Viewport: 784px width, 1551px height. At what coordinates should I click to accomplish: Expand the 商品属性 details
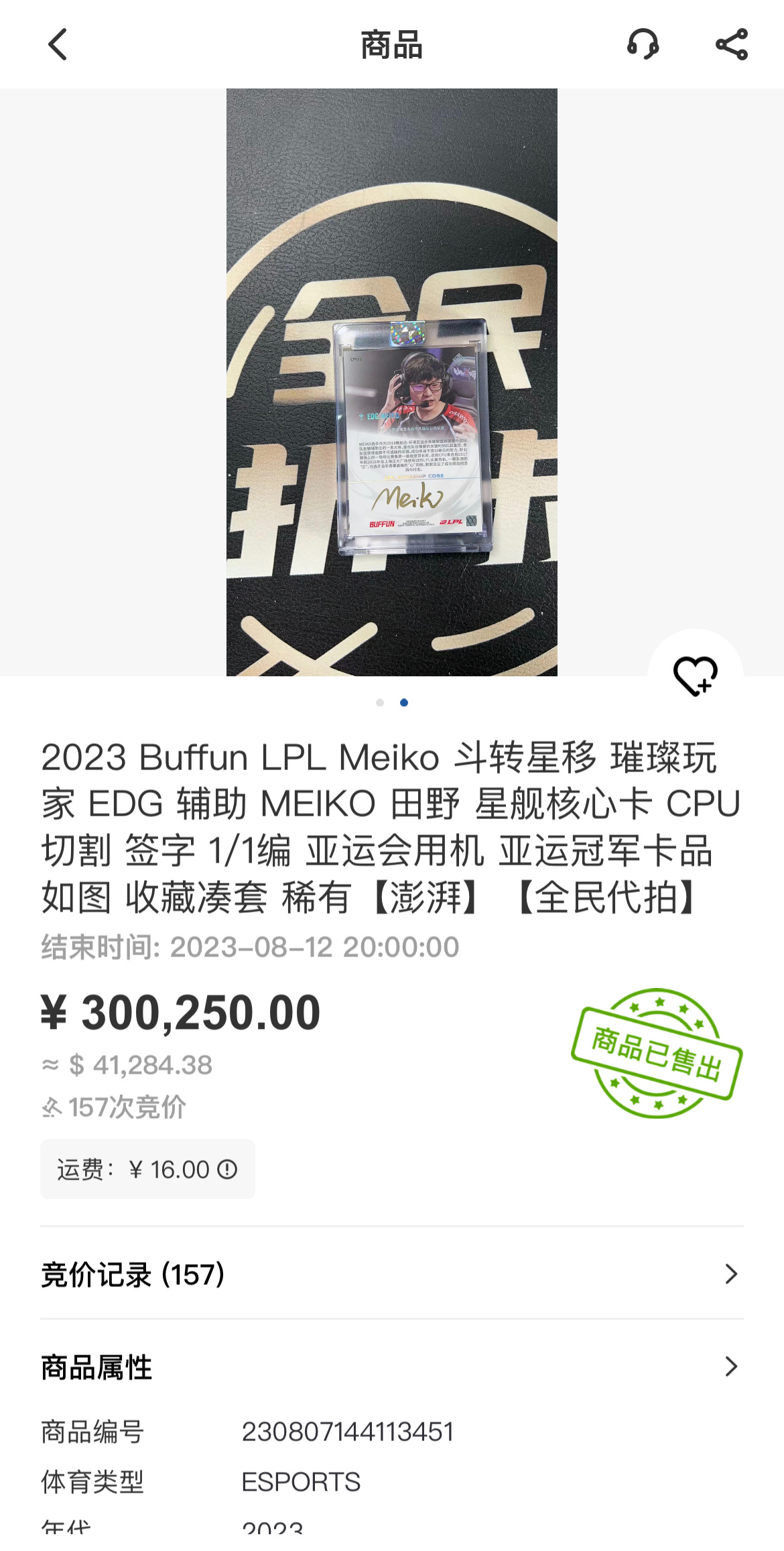392,1367
